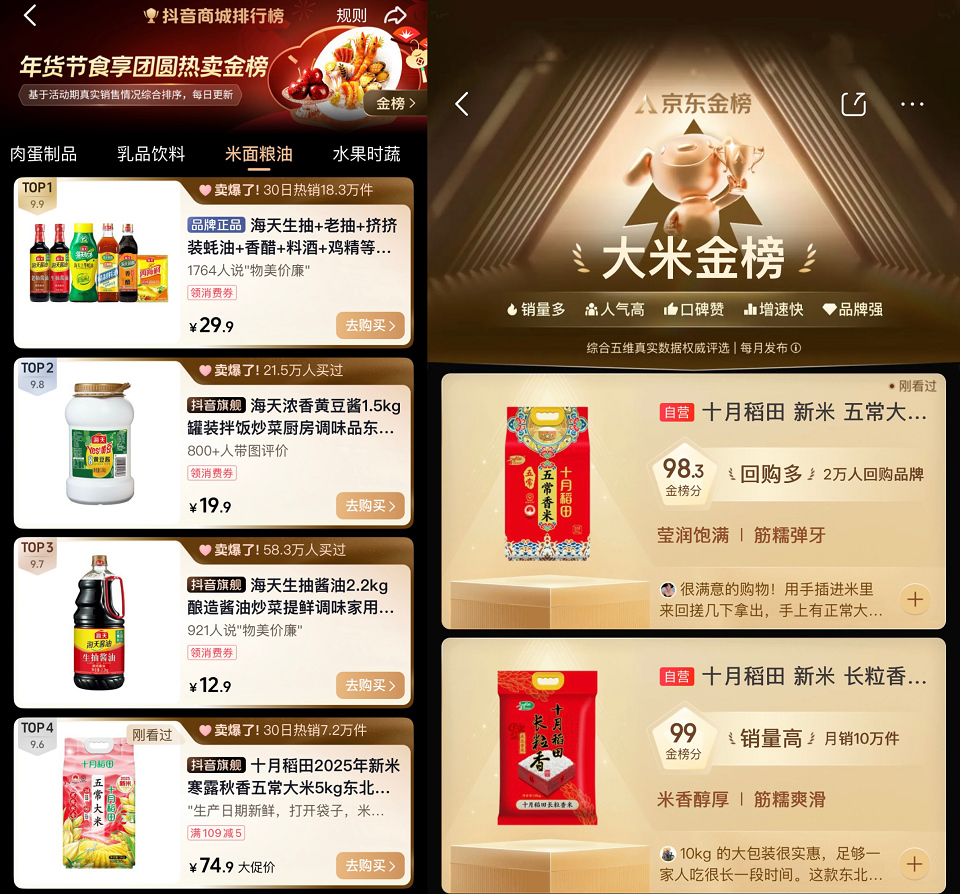Tap 去购买 for the ¥29.9 海天 set

(371, 325)
